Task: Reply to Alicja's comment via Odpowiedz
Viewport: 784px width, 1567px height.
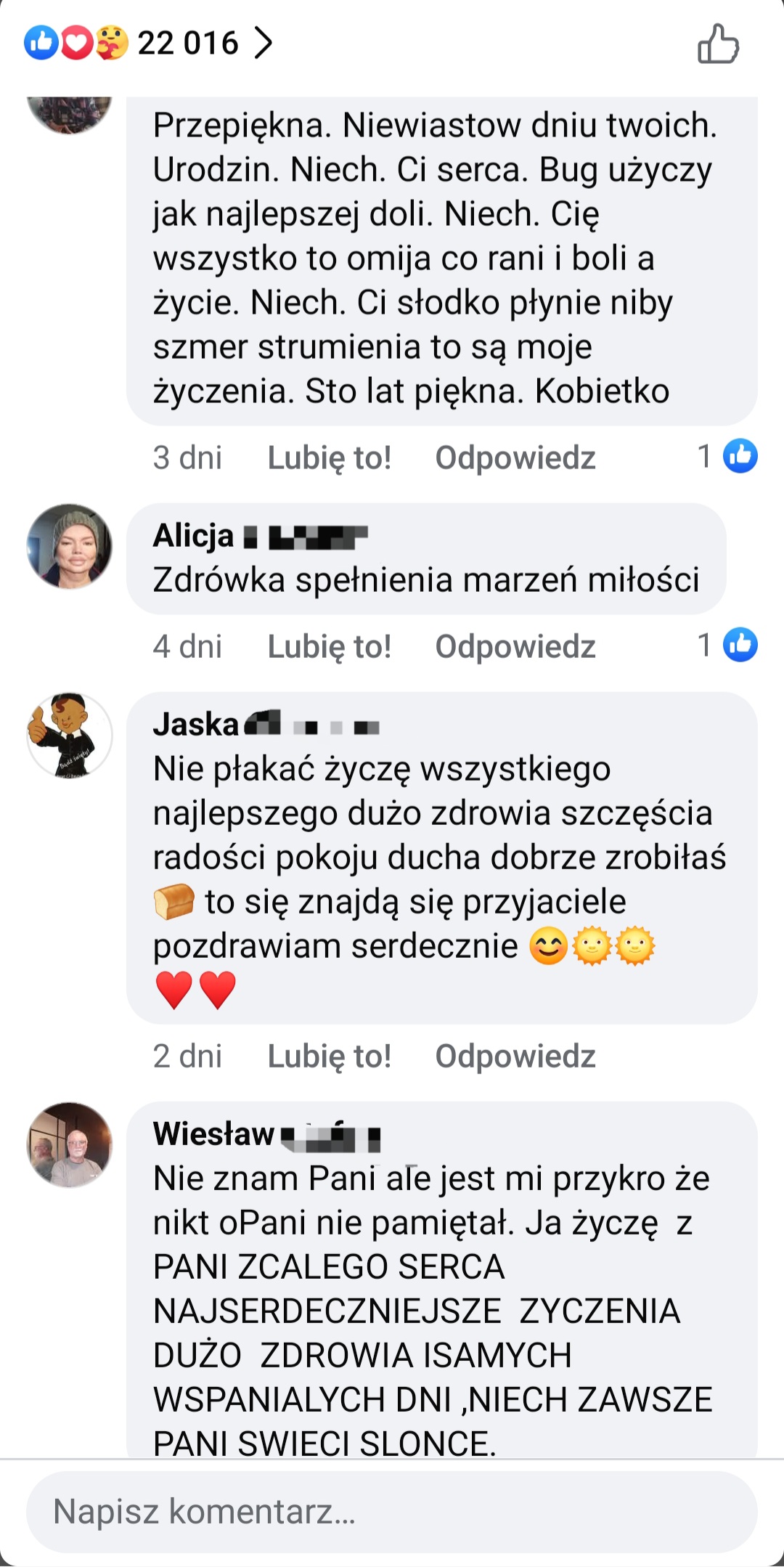Action: 515,647
